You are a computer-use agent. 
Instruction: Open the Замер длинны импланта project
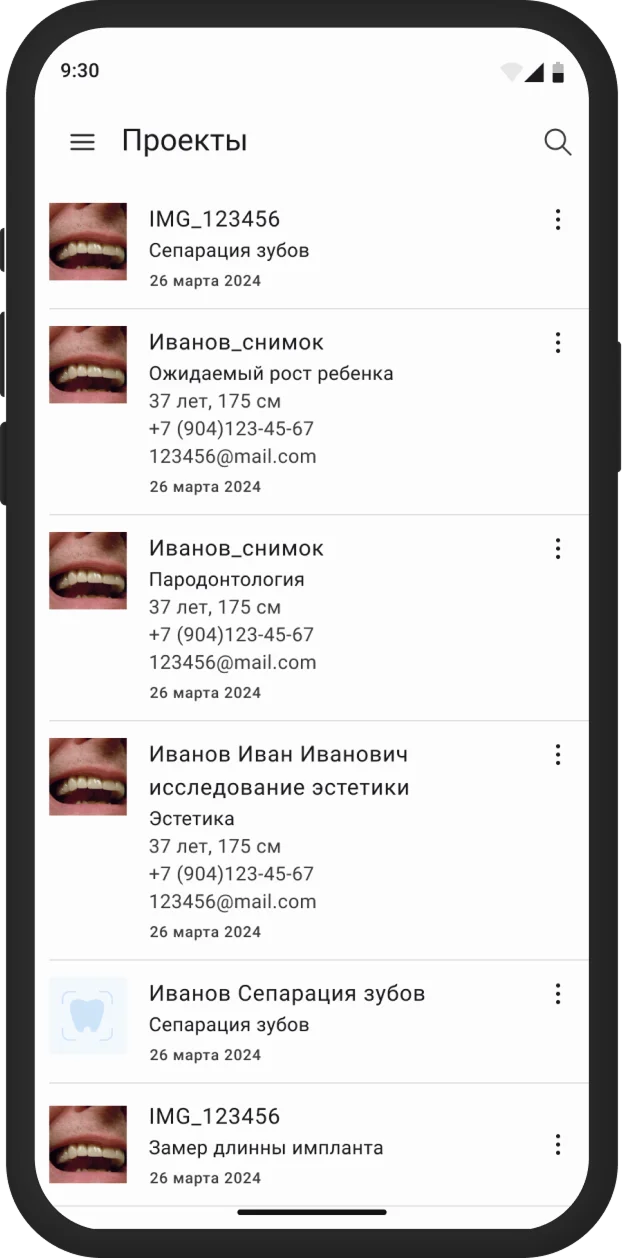pos(300,1144)
